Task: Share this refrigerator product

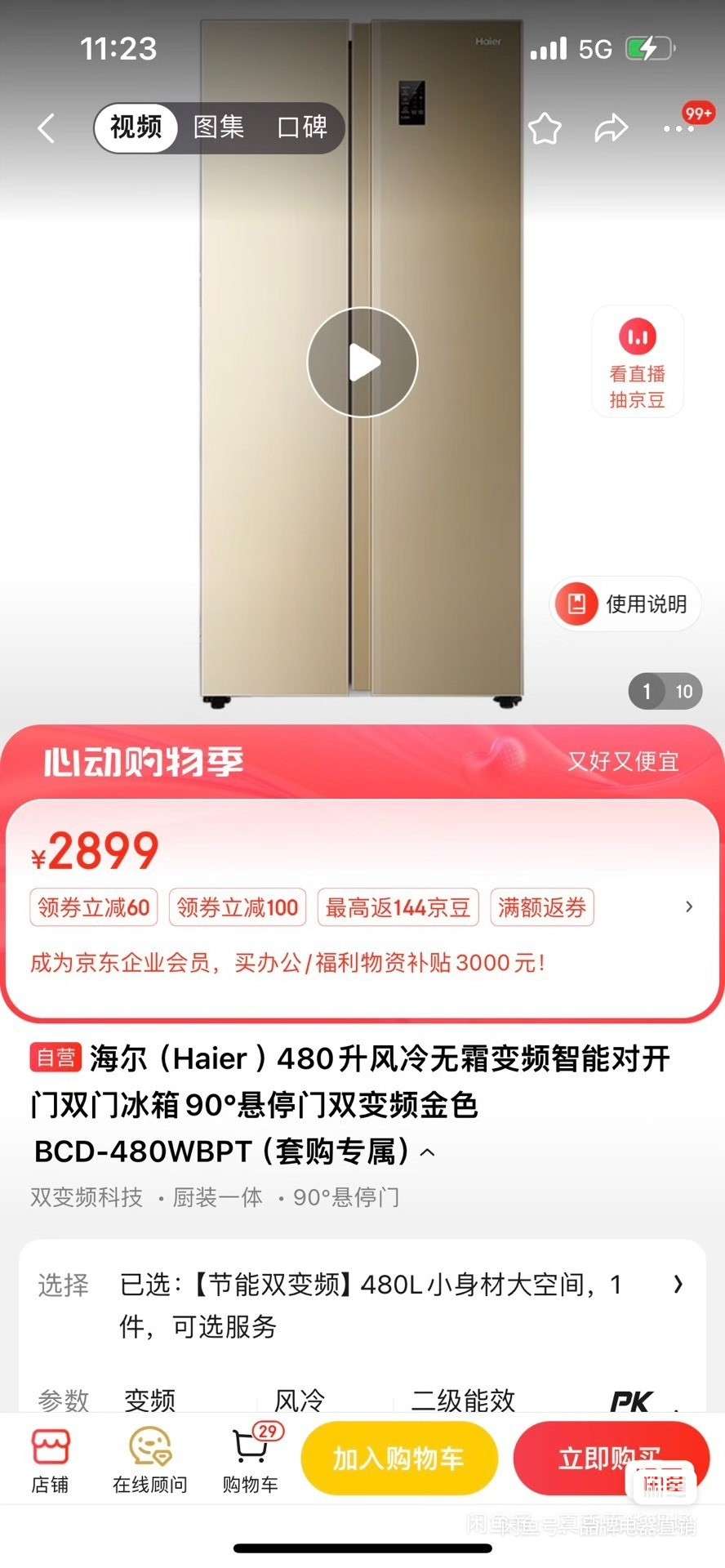Action: (611, 128)
